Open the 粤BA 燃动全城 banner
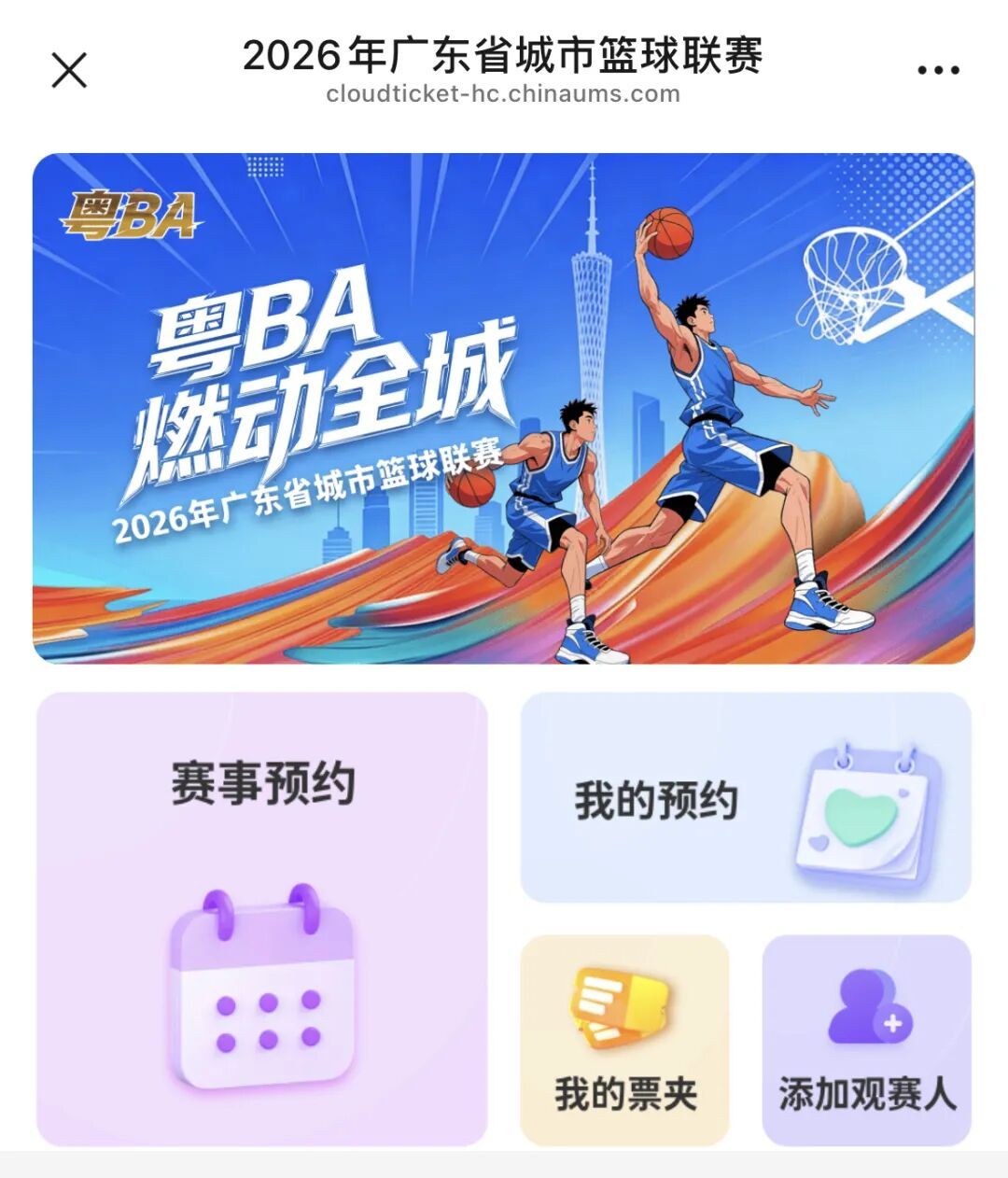This screenshot has height=1178, width=1008. coord(504,408)
